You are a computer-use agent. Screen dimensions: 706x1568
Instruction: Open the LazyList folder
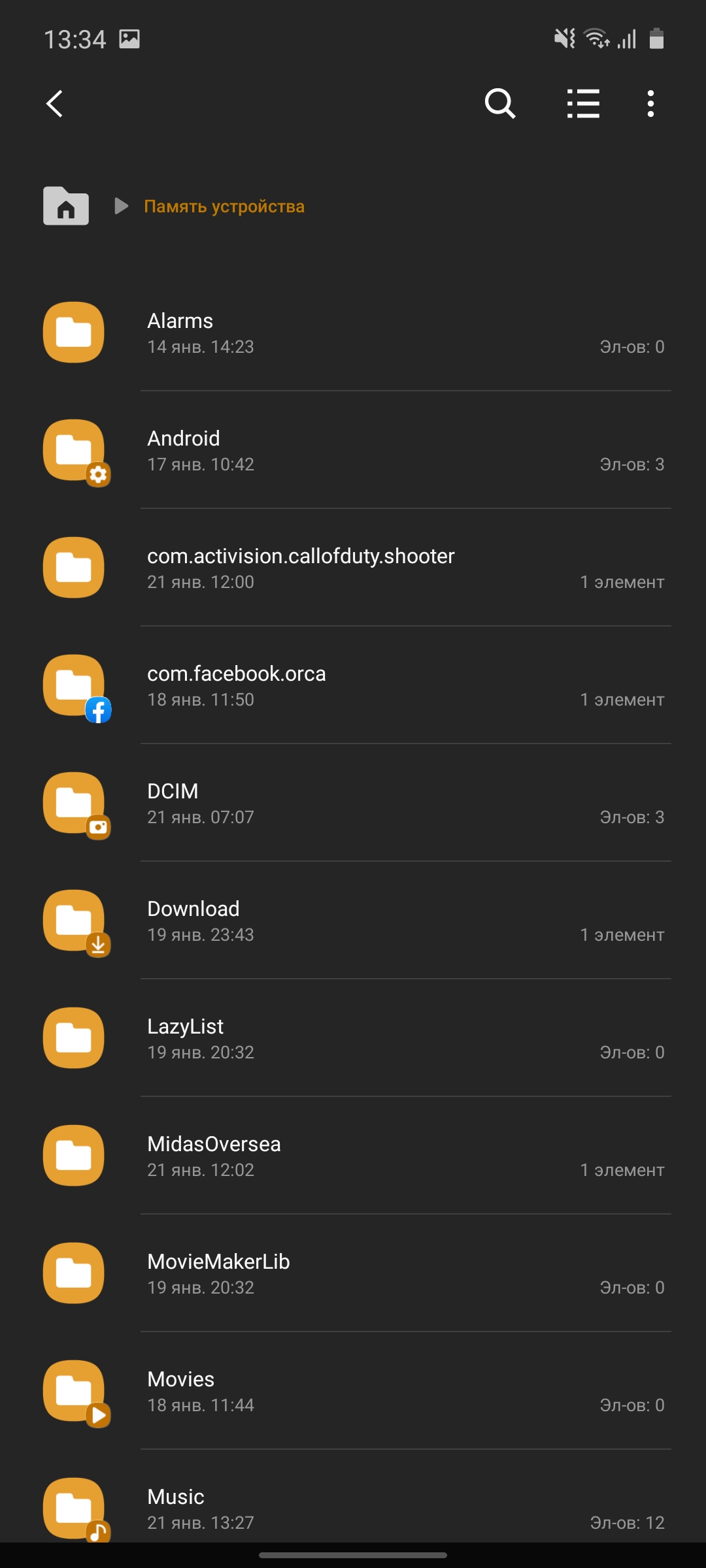point(353,1038)
